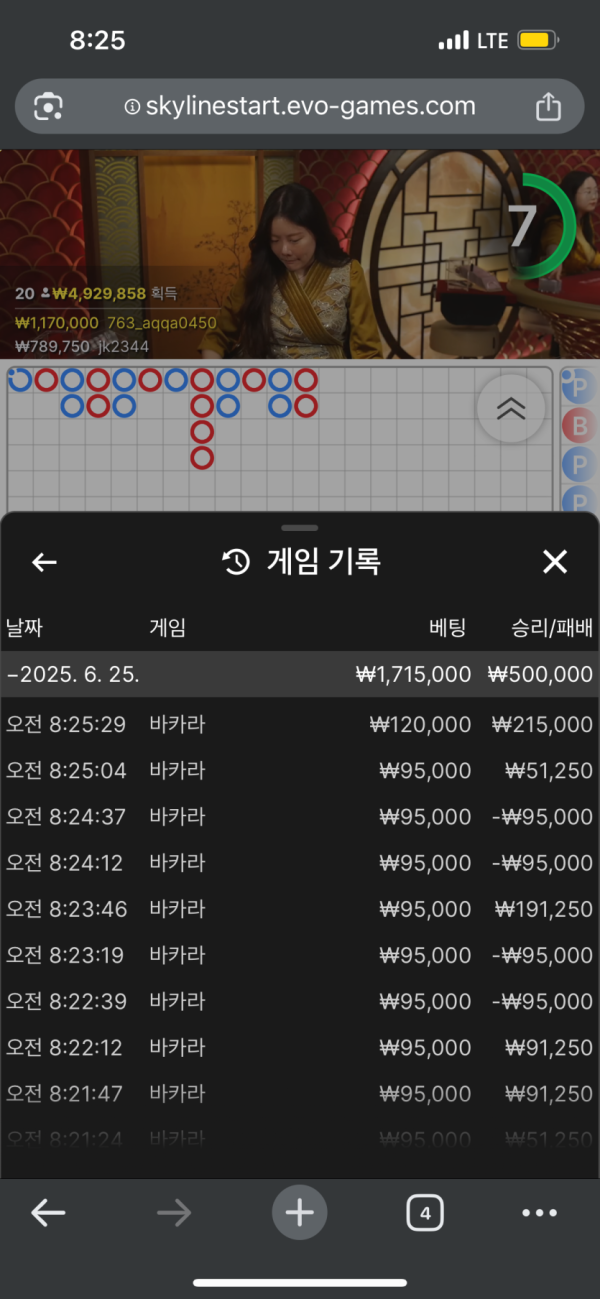This screenshot has width=600, height=1299.
Task: Share the current page
Action: pyautogui.click(x=548, y=107)
